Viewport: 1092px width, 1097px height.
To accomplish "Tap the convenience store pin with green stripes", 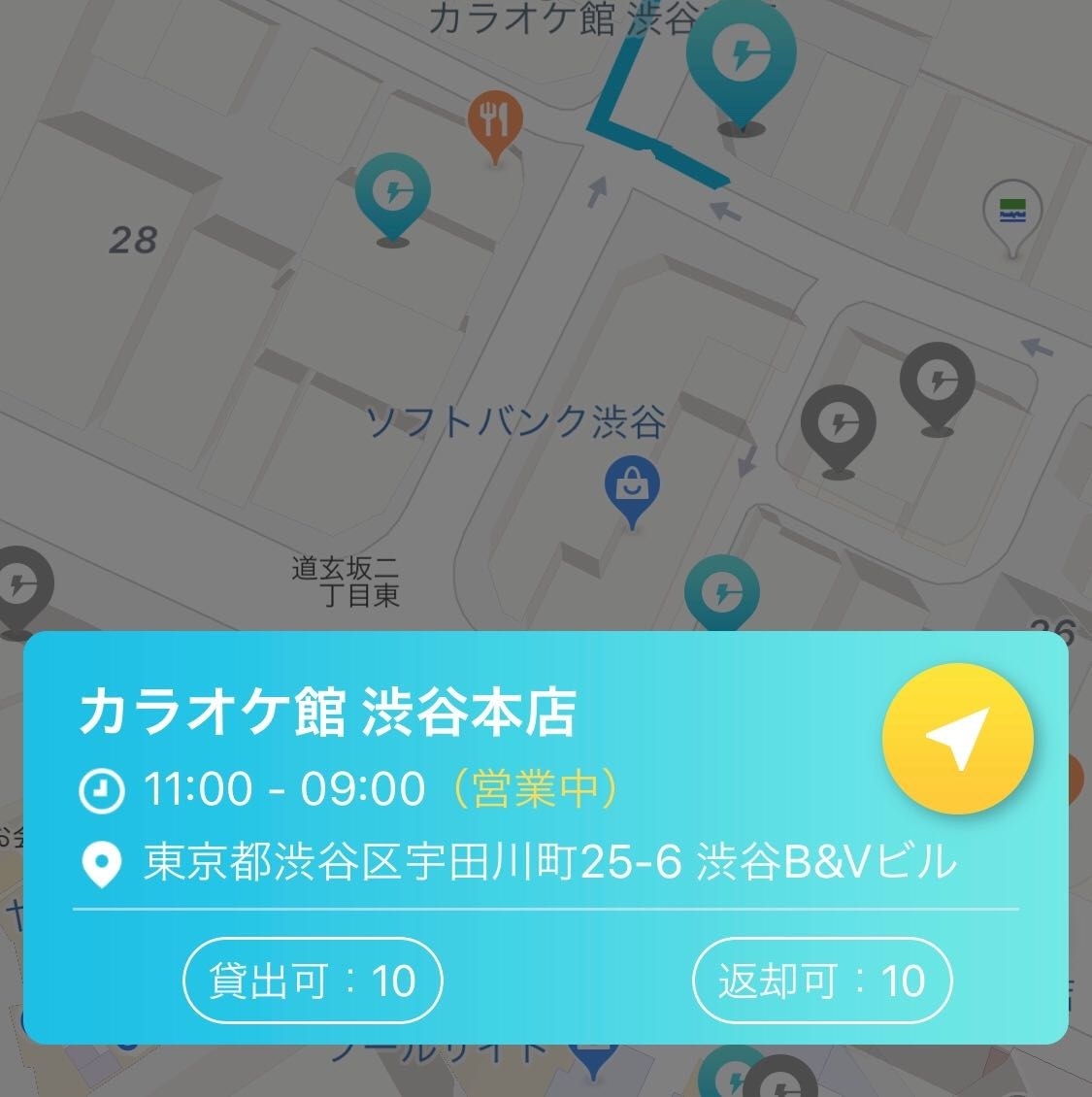I will 1012,214.
